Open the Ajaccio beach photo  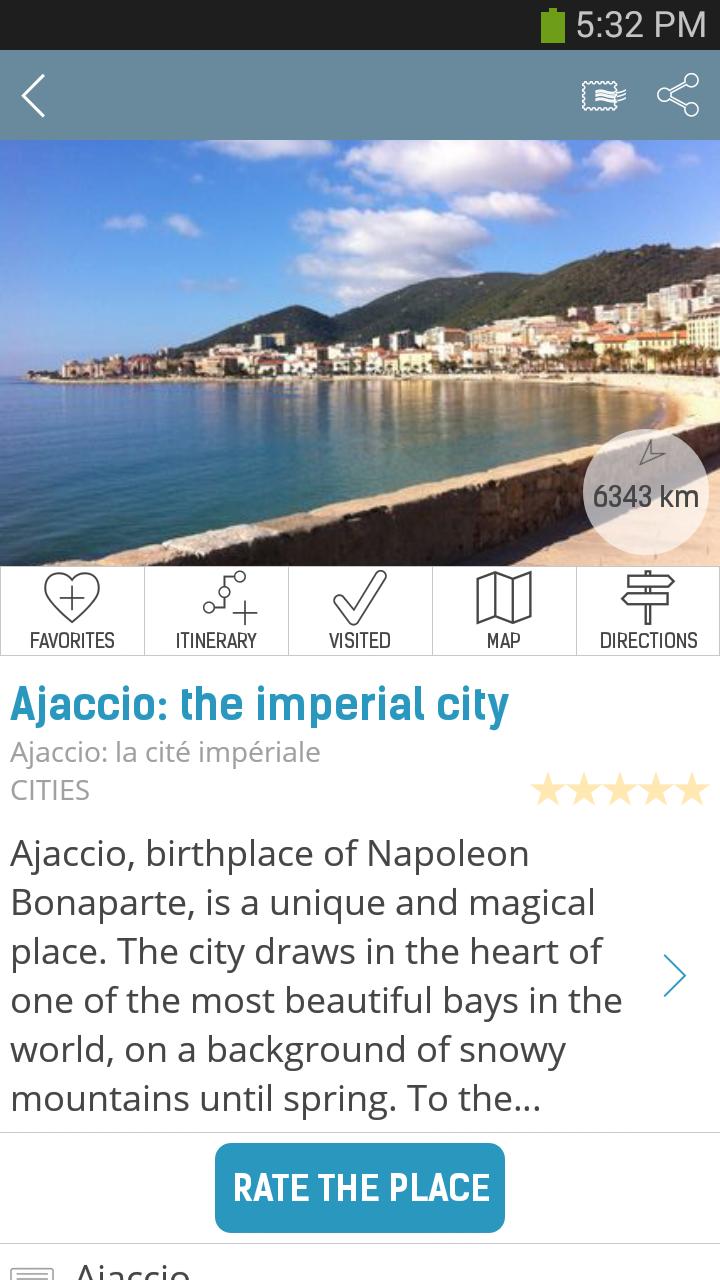click(300, 350)
